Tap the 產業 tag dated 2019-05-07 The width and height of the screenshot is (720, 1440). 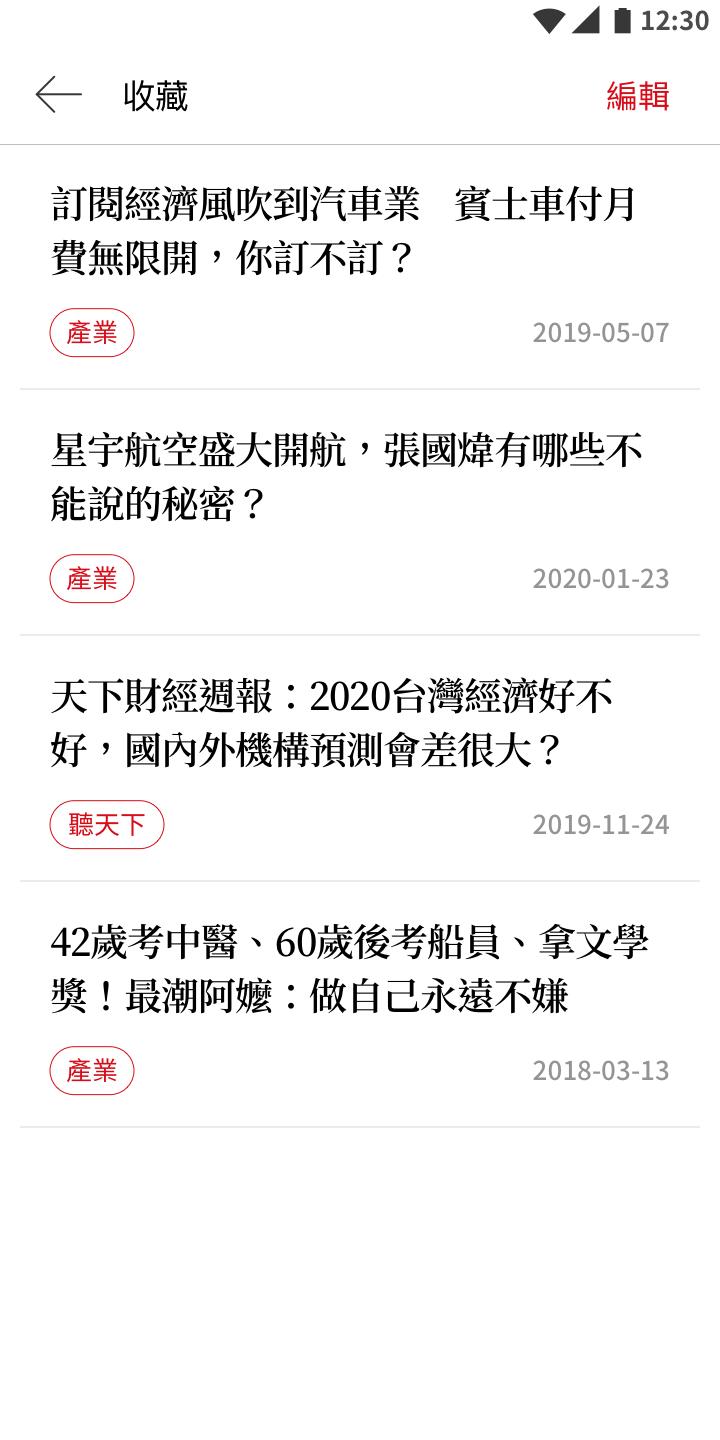pos(92,333)
